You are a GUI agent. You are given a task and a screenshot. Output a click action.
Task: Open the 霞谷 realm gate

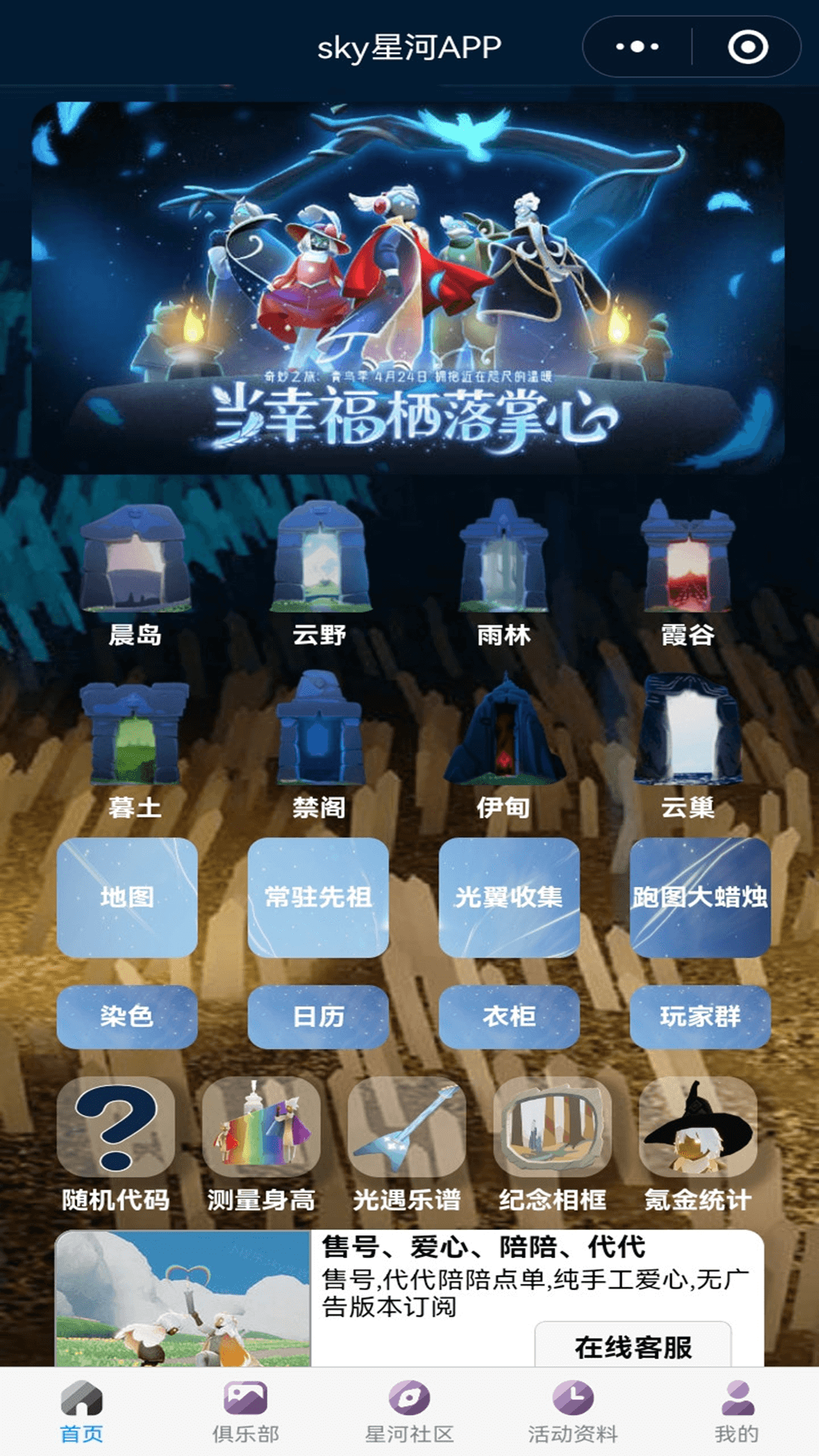click(x=688, y=576)
